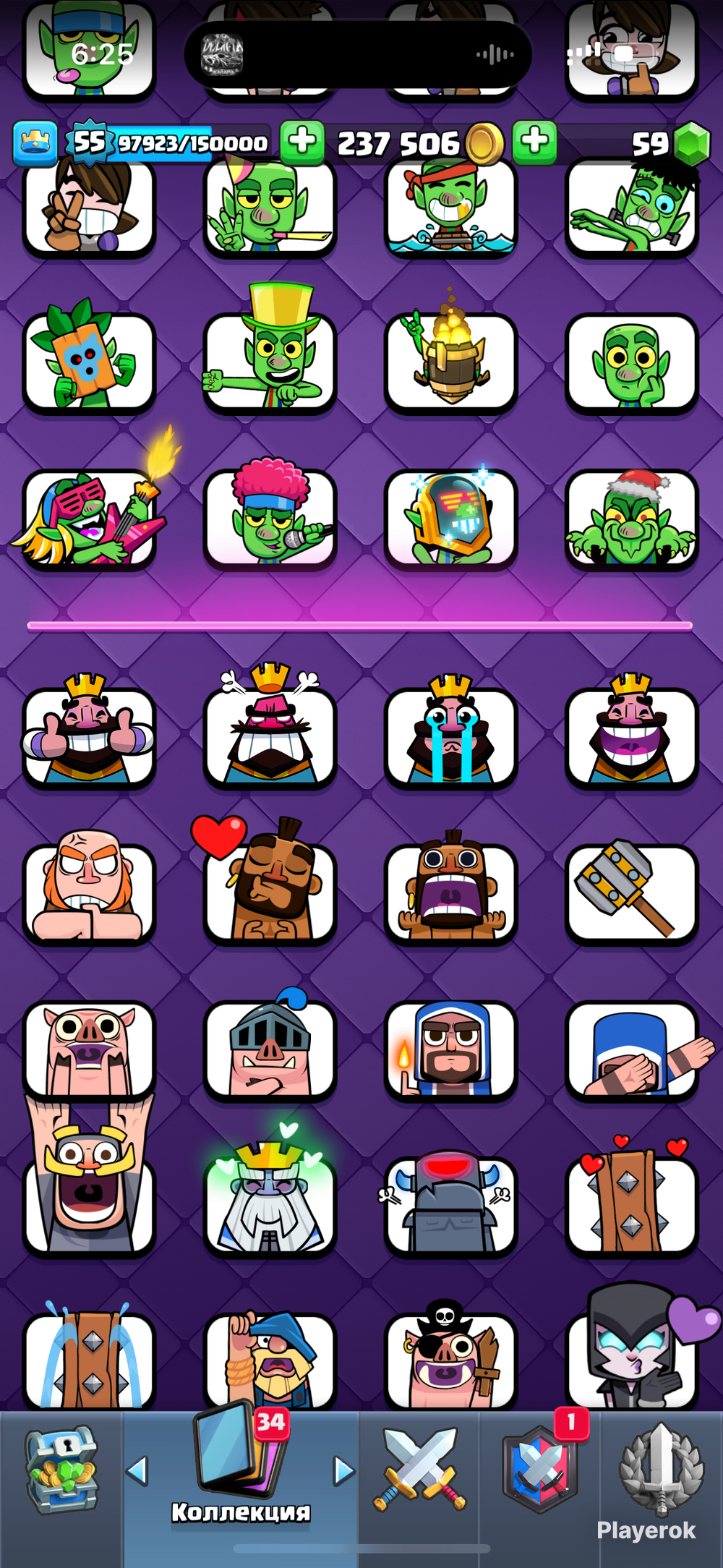Tap the left arrow beside Коллекция
Image resolution: width=723 pixels, height=1568 pixels.
137,1470
